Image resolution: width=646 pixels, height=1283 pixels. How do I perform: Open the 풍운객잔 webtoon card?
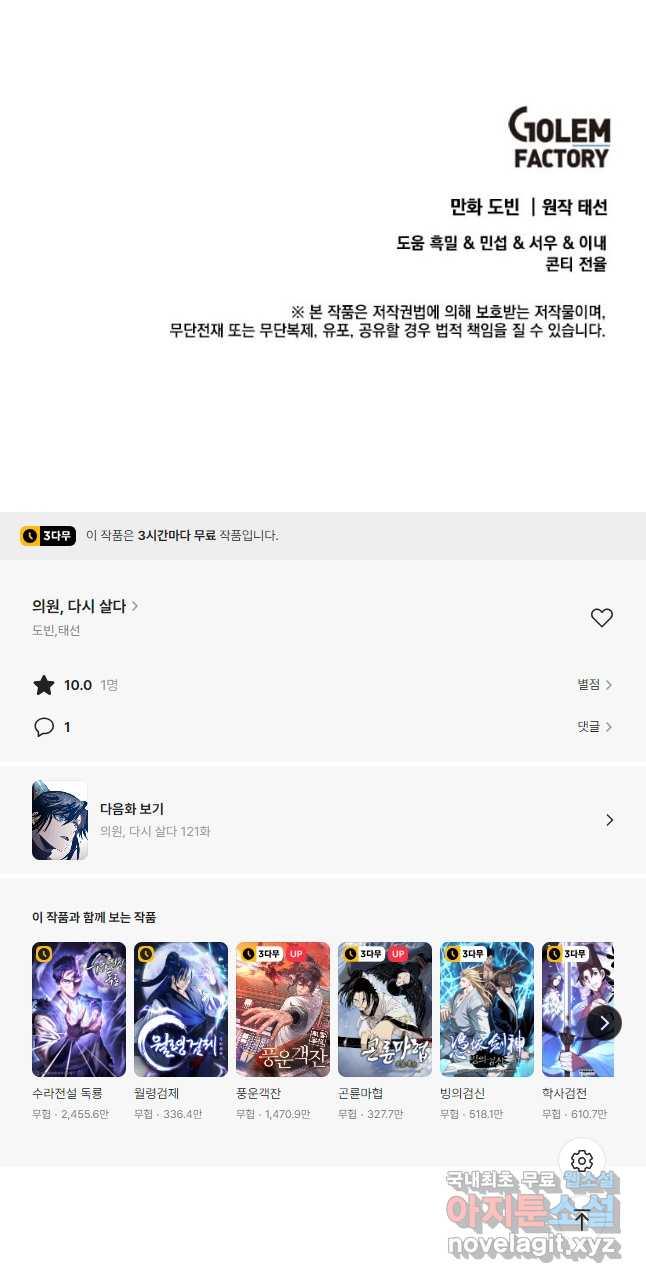(283, 1009)
